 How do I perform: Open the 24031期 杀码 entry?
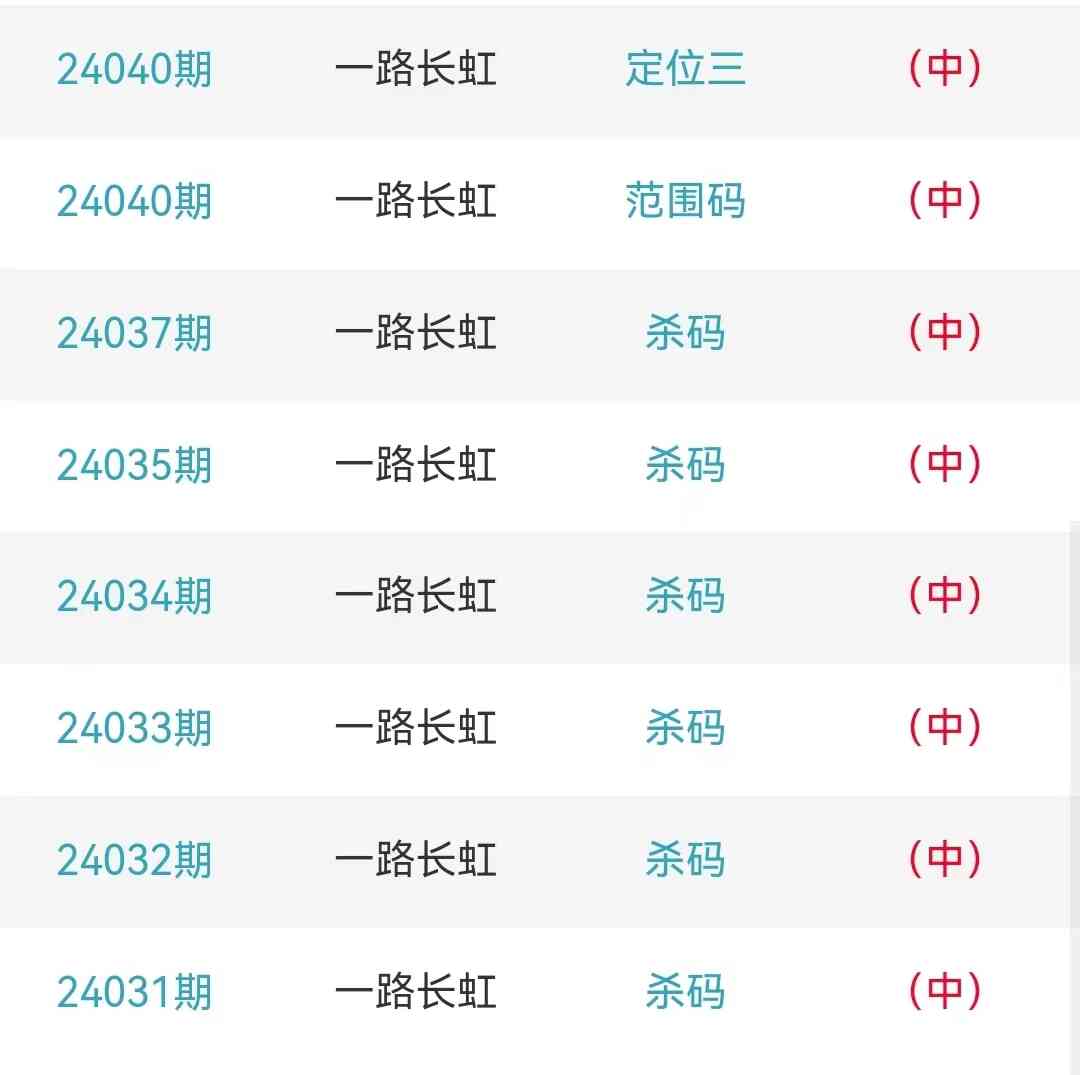coord(685,993)
